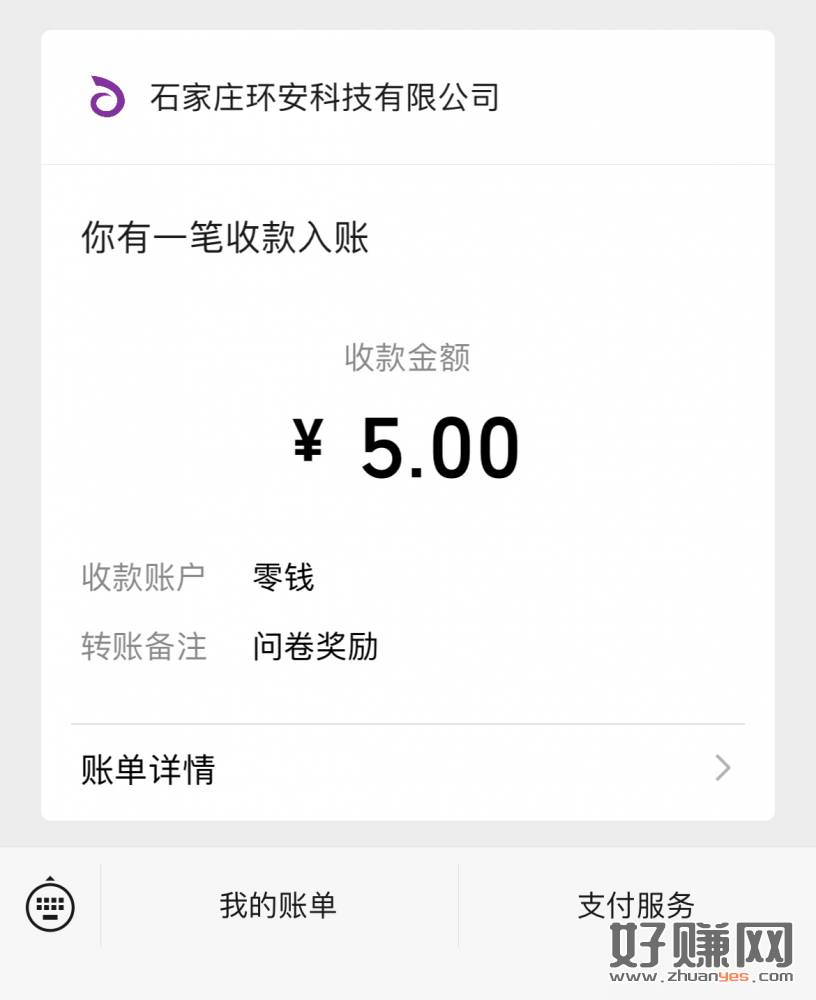The image size is (816, 1000).
Task: Open 支付服务 menu
Action: [x=636, y=906]
